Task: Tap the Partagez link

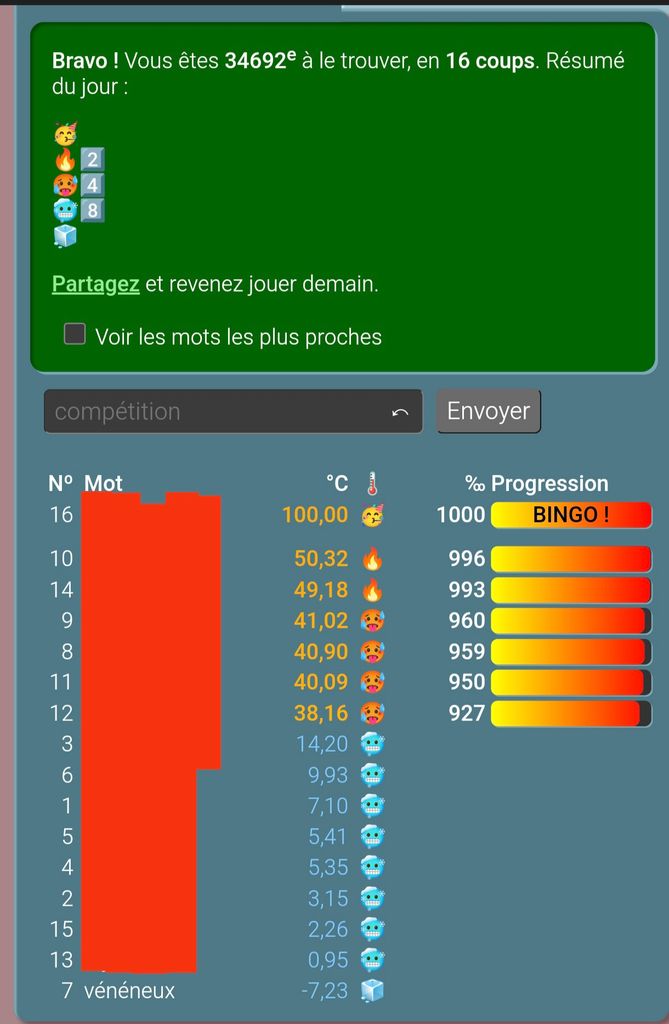Action: pyautogui.click(x=95, y=284)
